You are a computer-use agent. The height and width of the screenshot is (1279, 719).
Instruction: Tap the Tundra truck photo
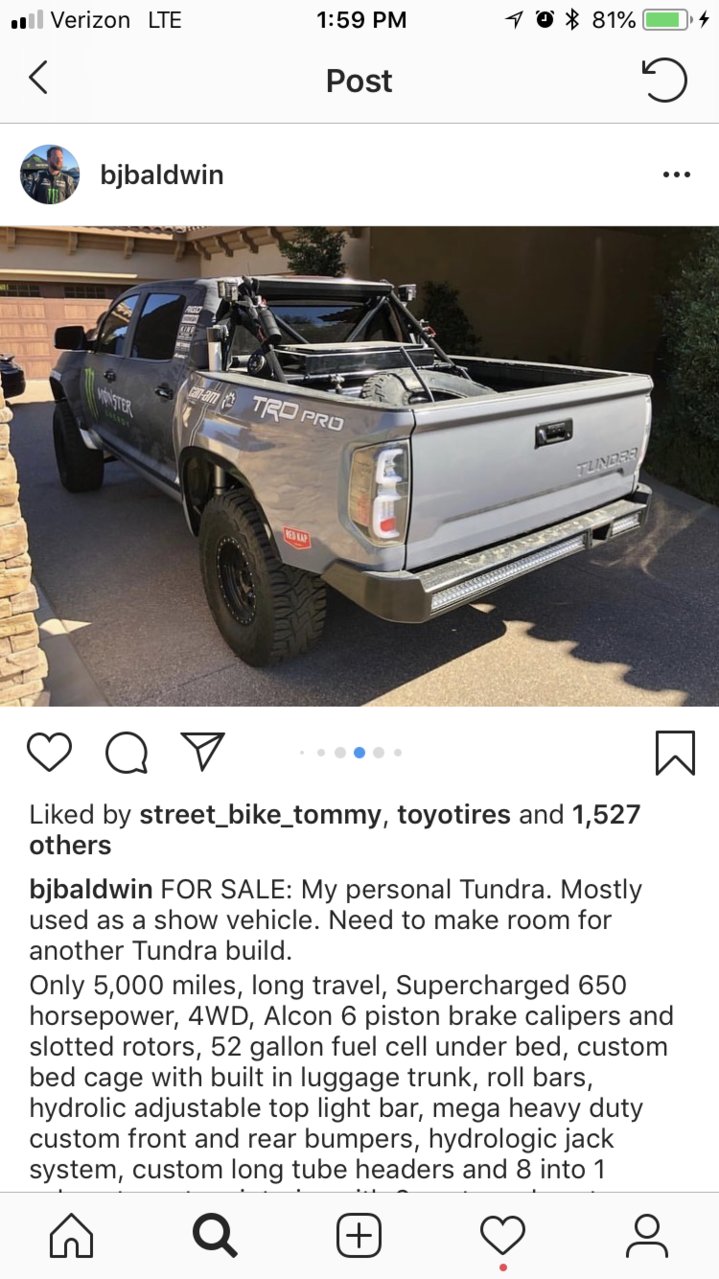359,466
